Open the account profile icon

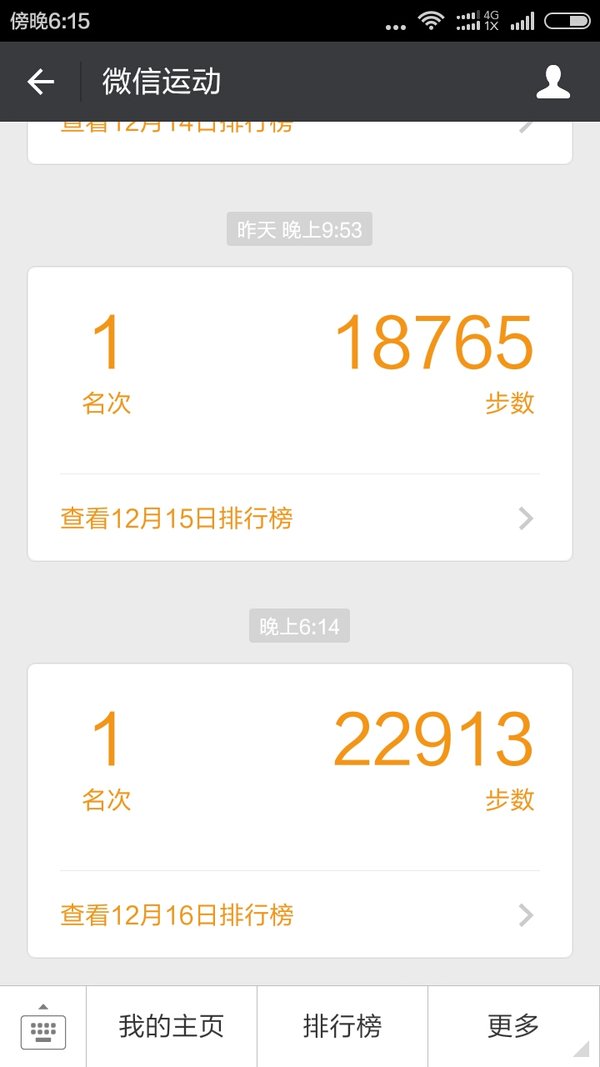(x=553, y=82)
